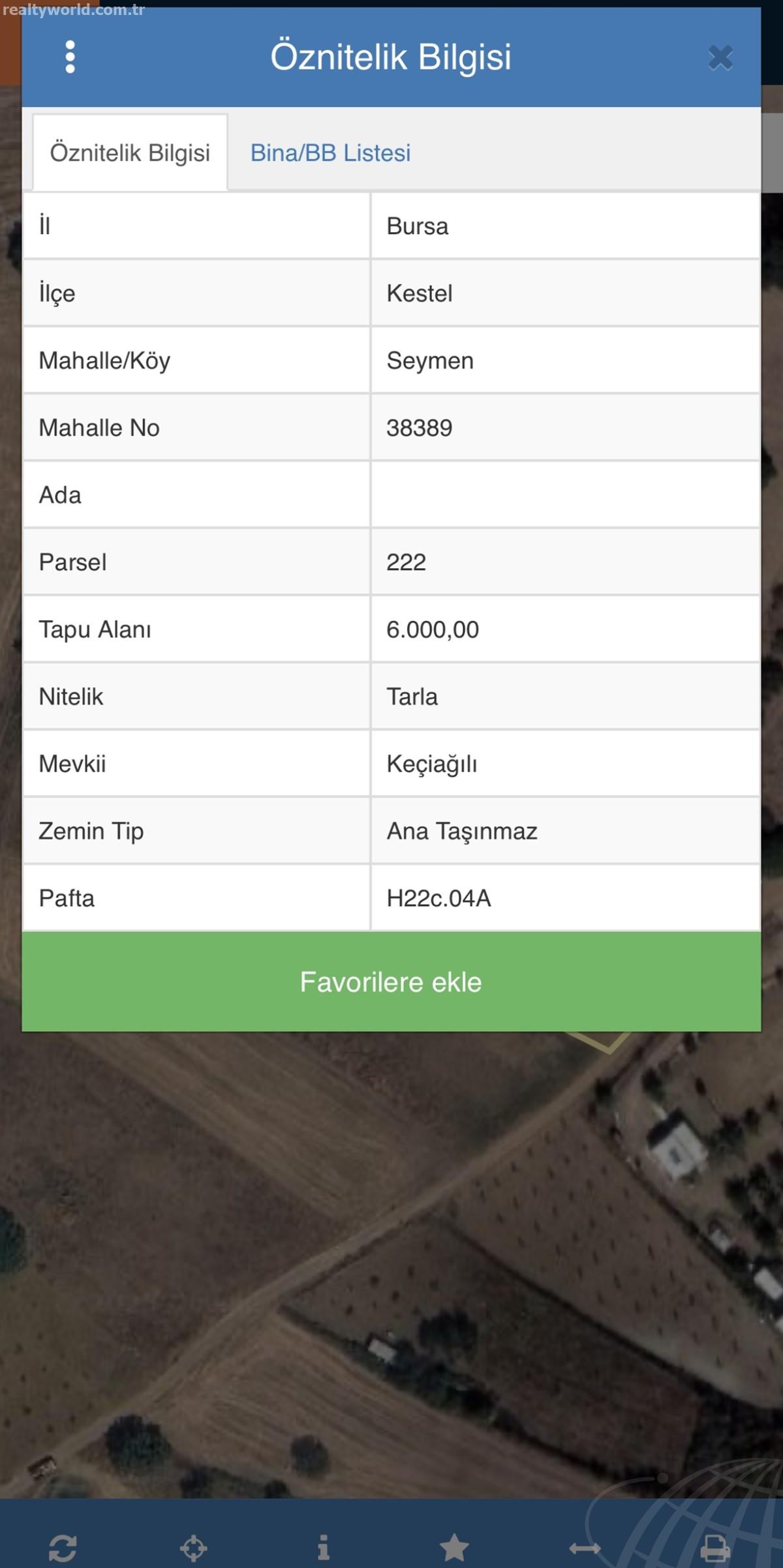Open favorites via the star icon
The image size is (783, 1568).
[454, 1547]
